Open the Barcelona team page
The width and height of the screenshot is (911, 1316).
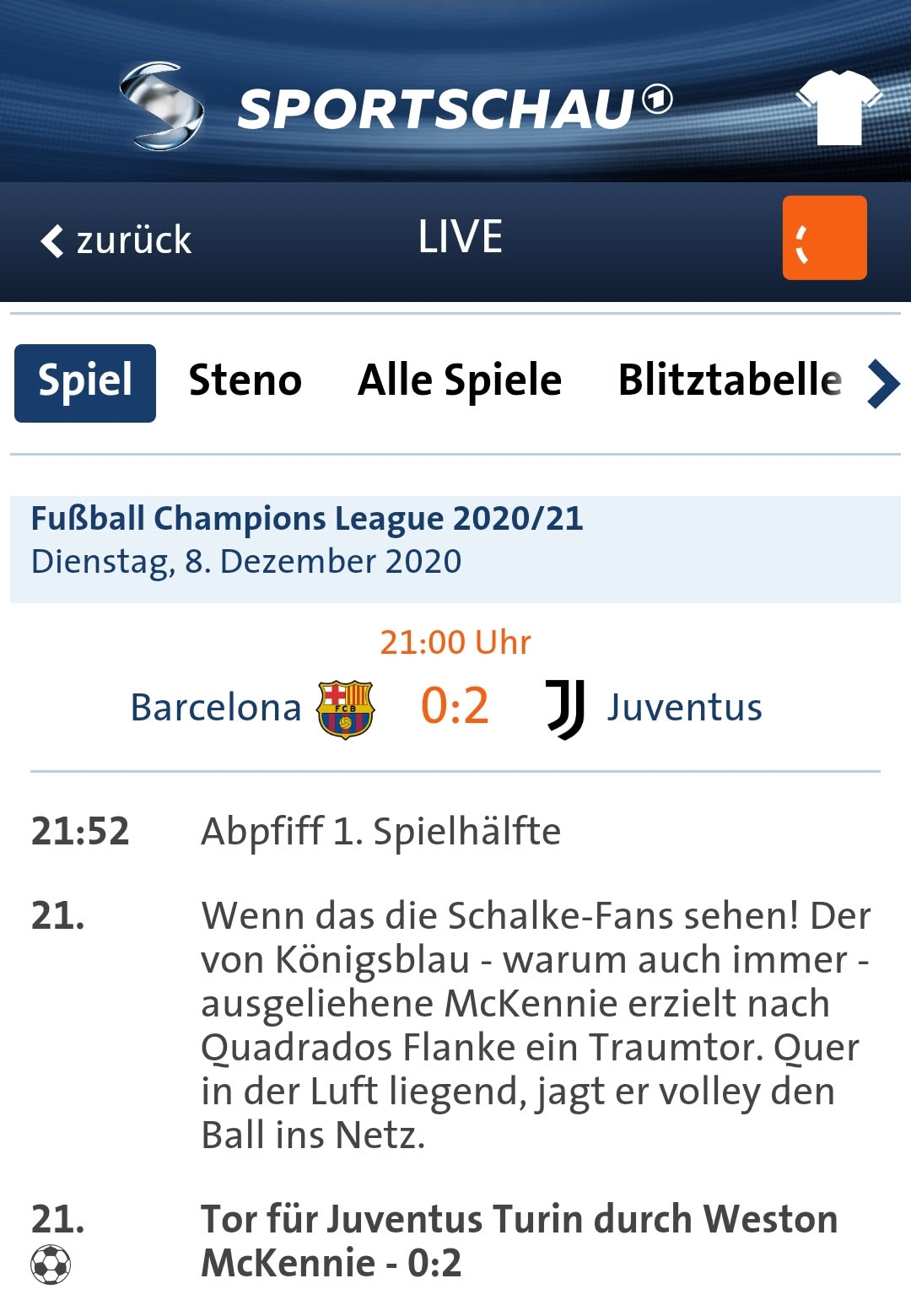[x=216, y=708]
